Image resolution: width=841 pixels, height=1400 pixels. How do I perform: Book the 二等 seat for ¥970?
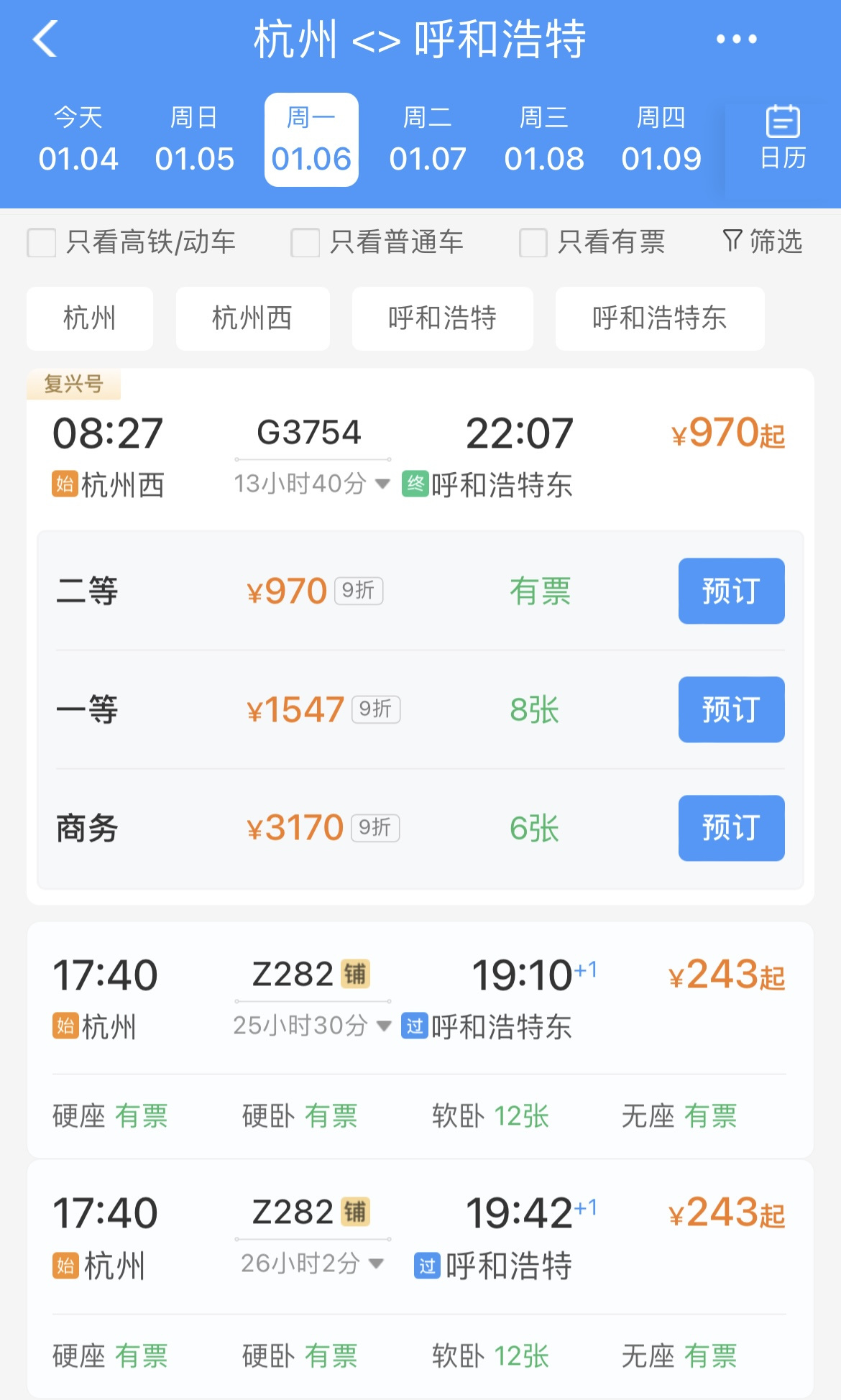pyautogui.click(x=731, y=591)
